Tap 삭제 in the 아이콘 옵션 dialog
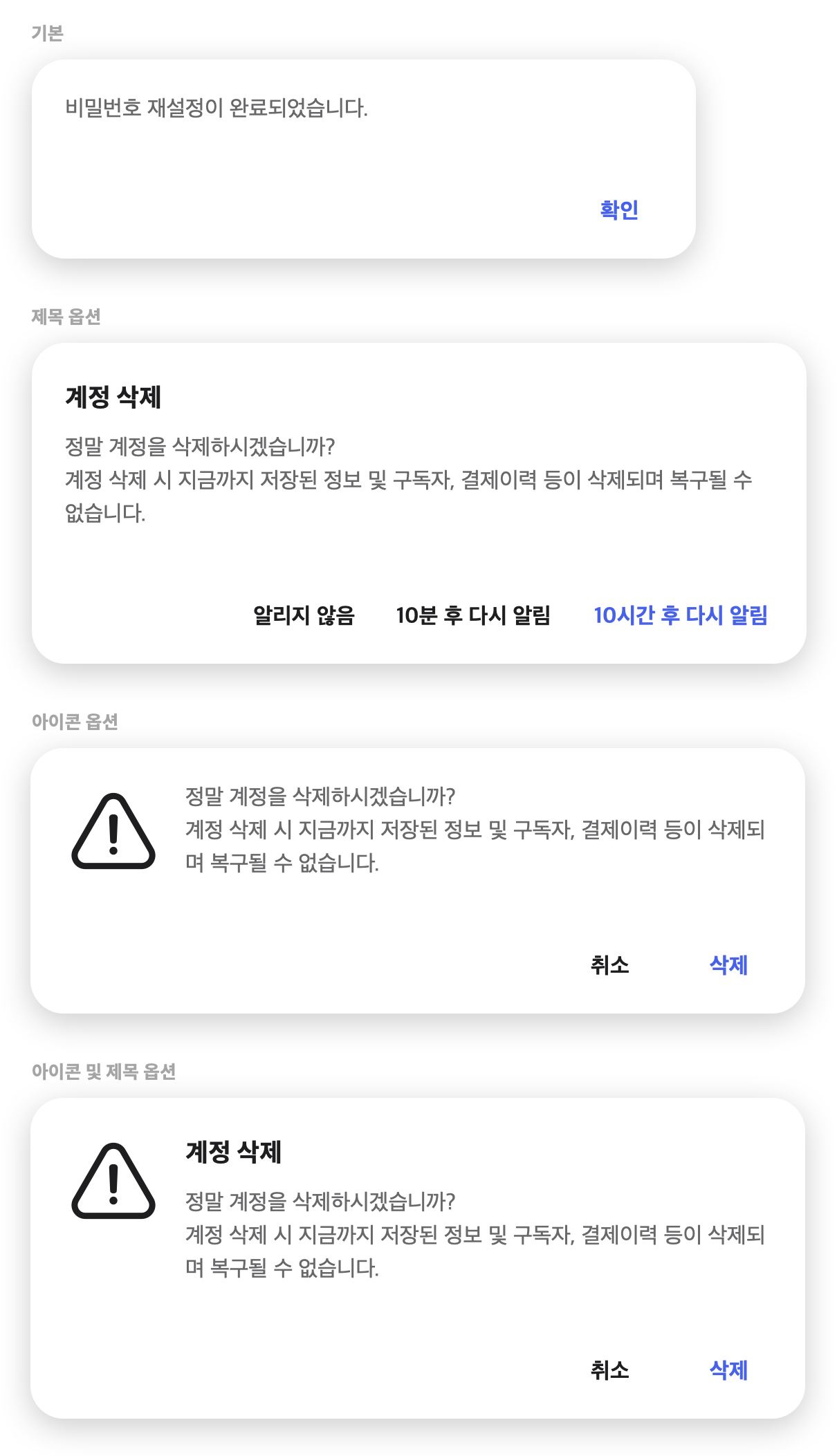 tap(728, 965)
